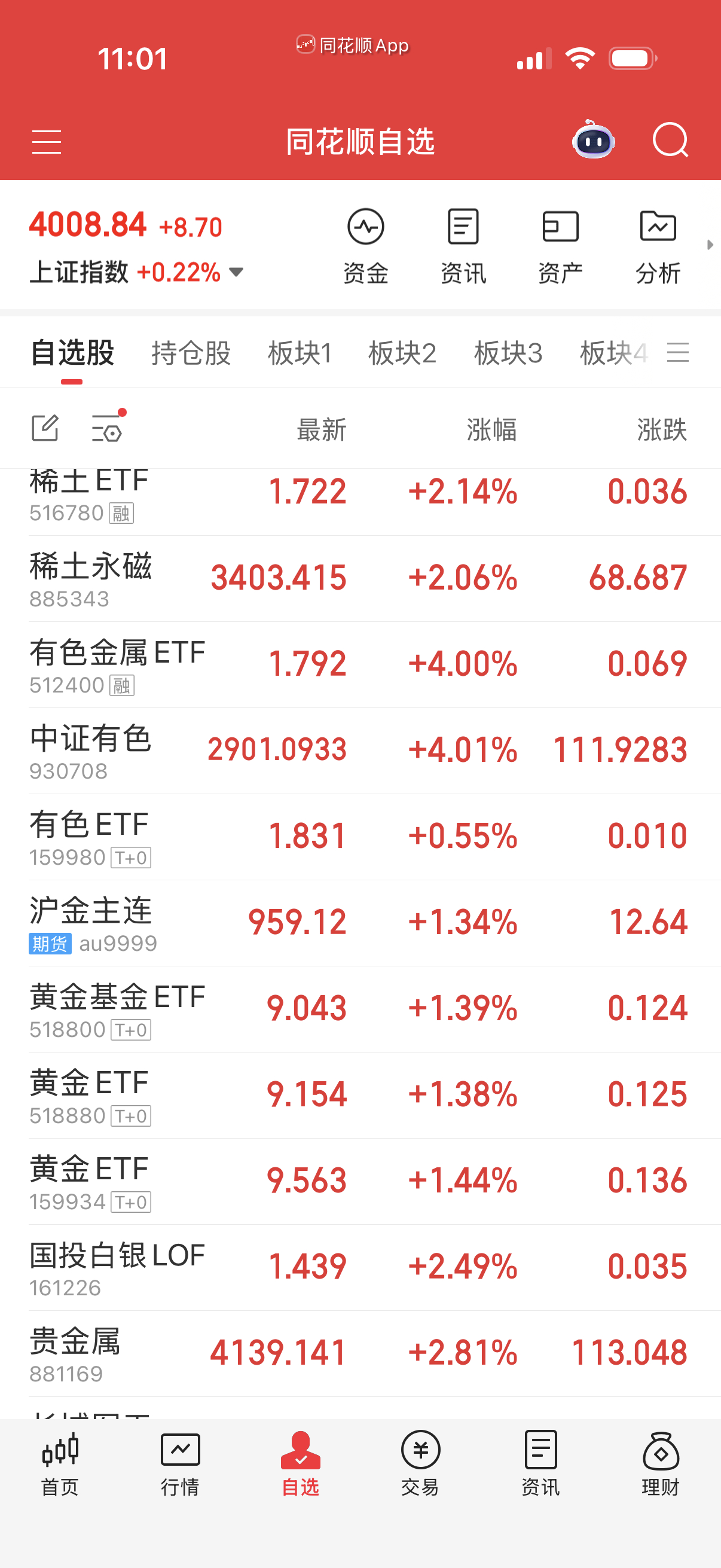This screenshot has width=721, height=1568.
Task: Switch to the 板块2 tab
Action: [x=403, y=353]
